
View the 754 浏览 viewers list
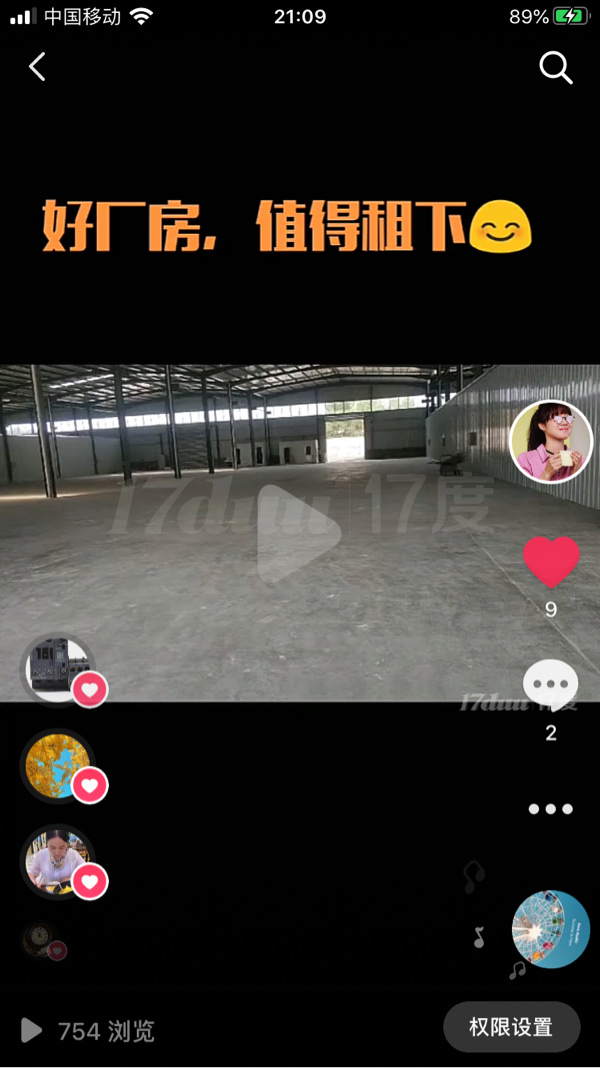(88, 1030)
